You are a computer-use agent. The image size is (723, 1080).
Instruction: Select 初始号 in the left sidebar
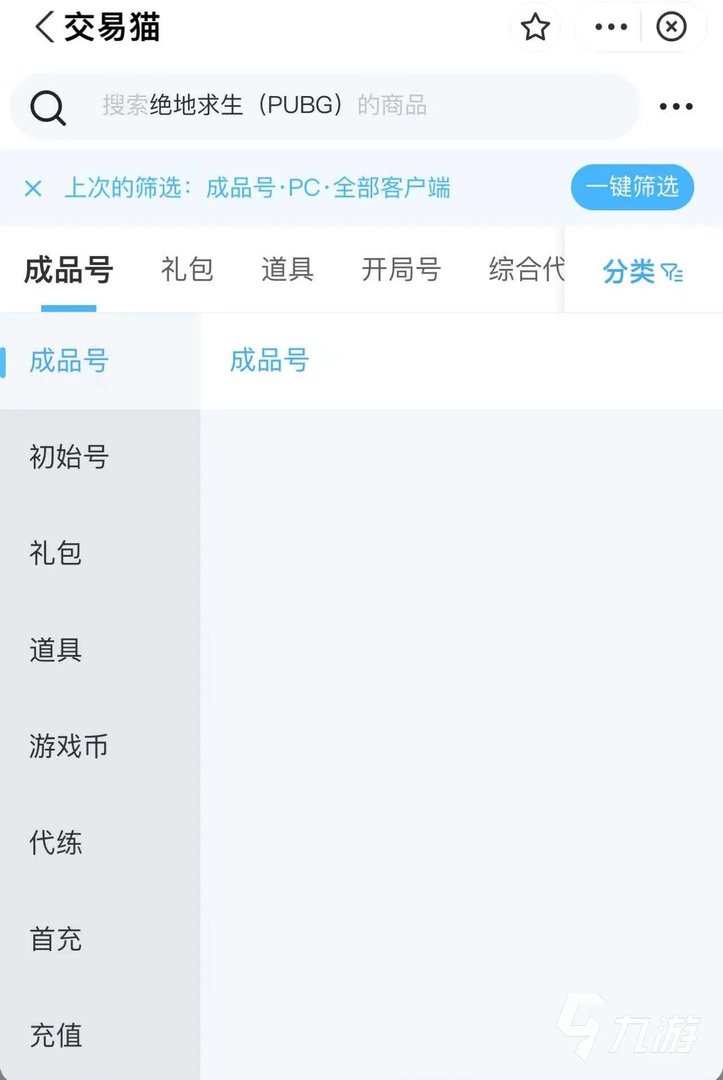click(x=67, y=458)
